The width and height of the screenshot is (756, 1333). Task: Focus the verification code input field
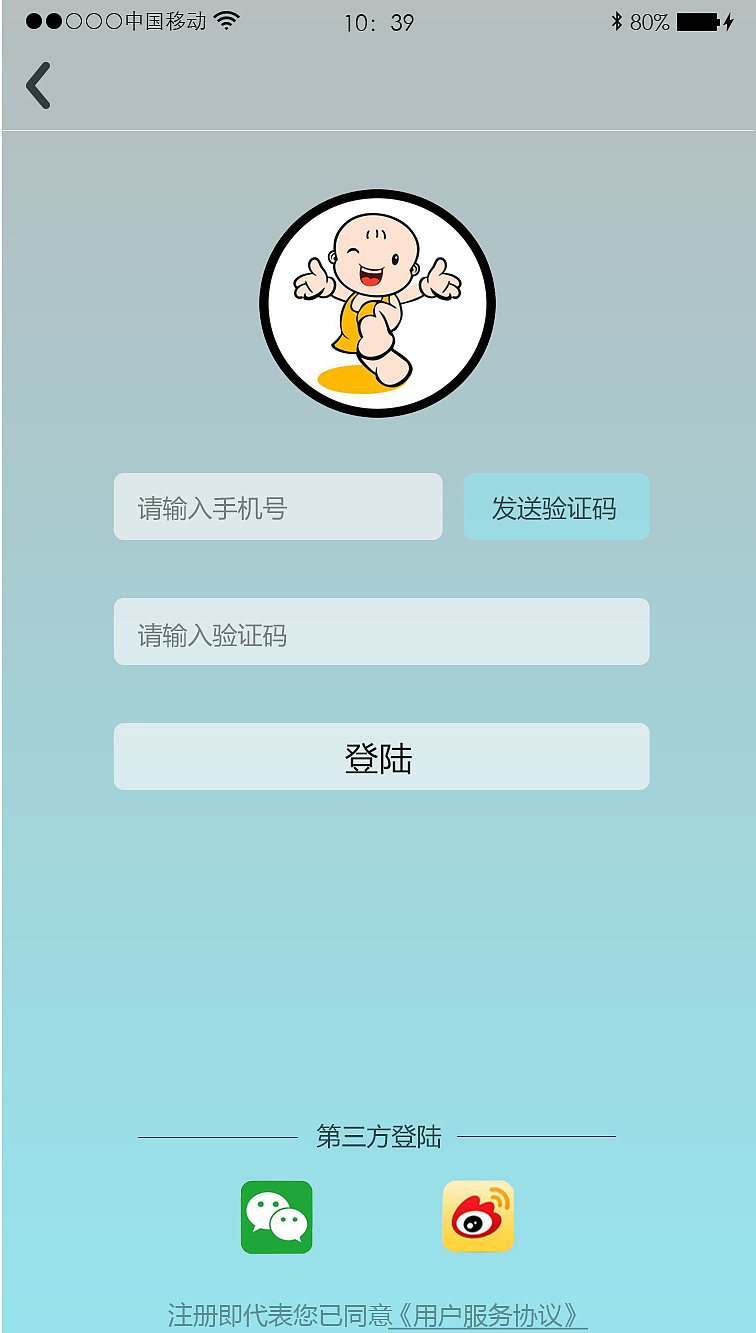click(x=382, y=632)
